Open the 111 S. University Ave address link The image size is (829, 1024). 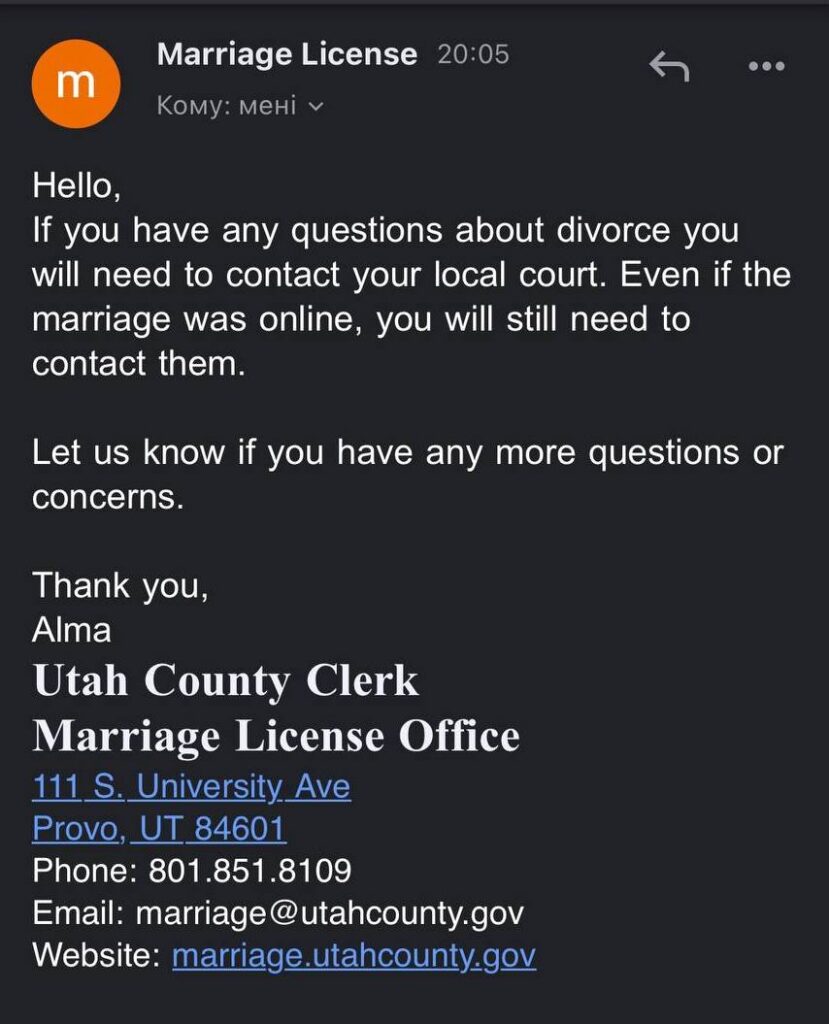pyautogui.click(x=191, y=787)
